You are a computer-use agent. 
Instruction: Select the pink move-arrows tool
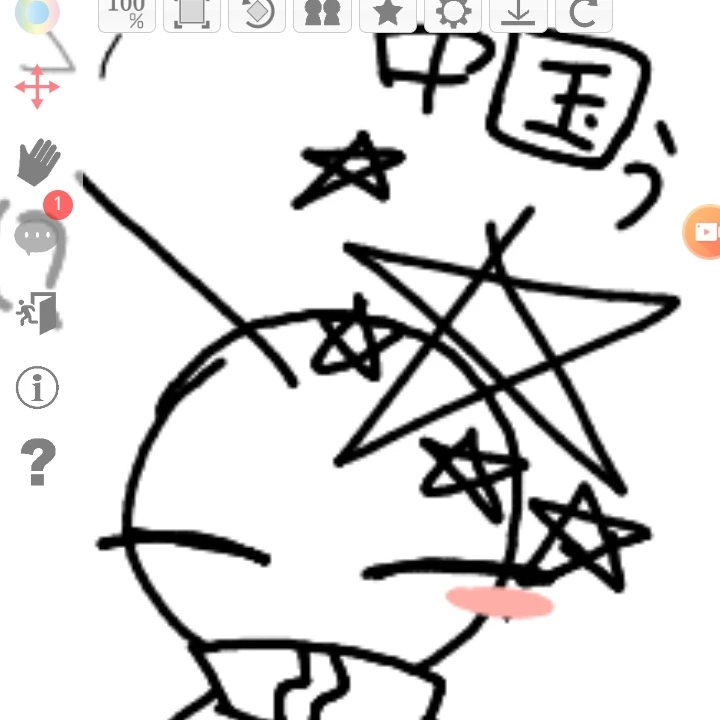pyautogui.click(x=37, y=87)
